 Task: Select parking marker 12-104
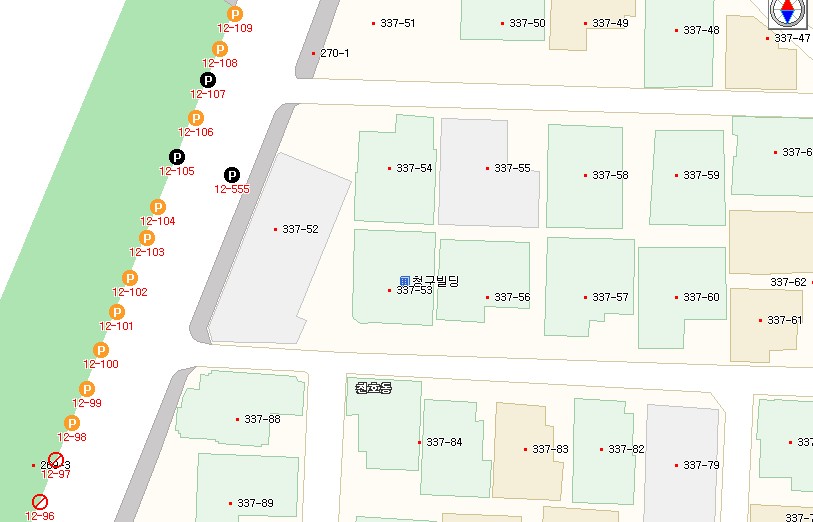point(158,207)
